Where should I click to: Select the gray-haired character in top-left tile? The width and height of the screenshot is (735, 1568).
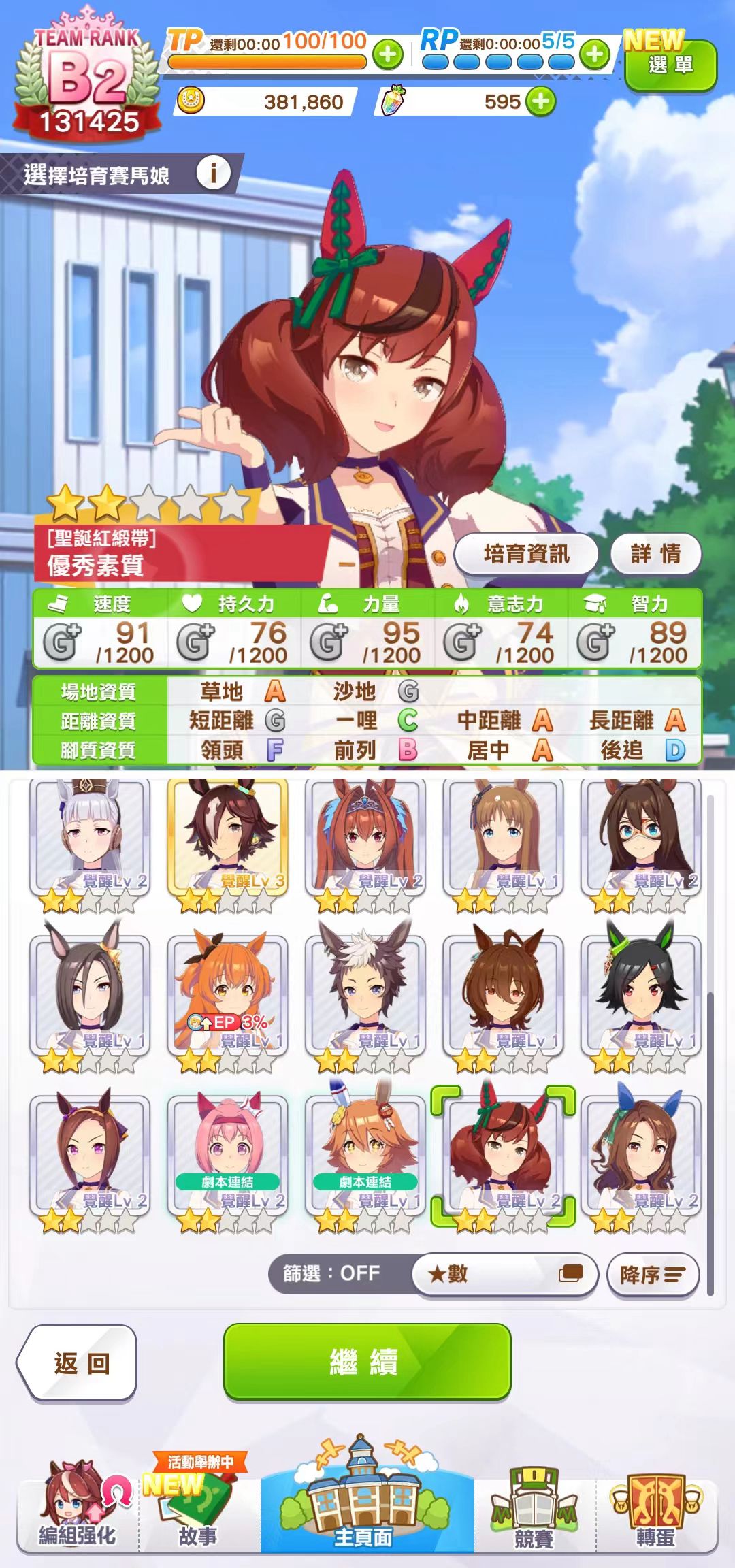(x=90, y=836)
